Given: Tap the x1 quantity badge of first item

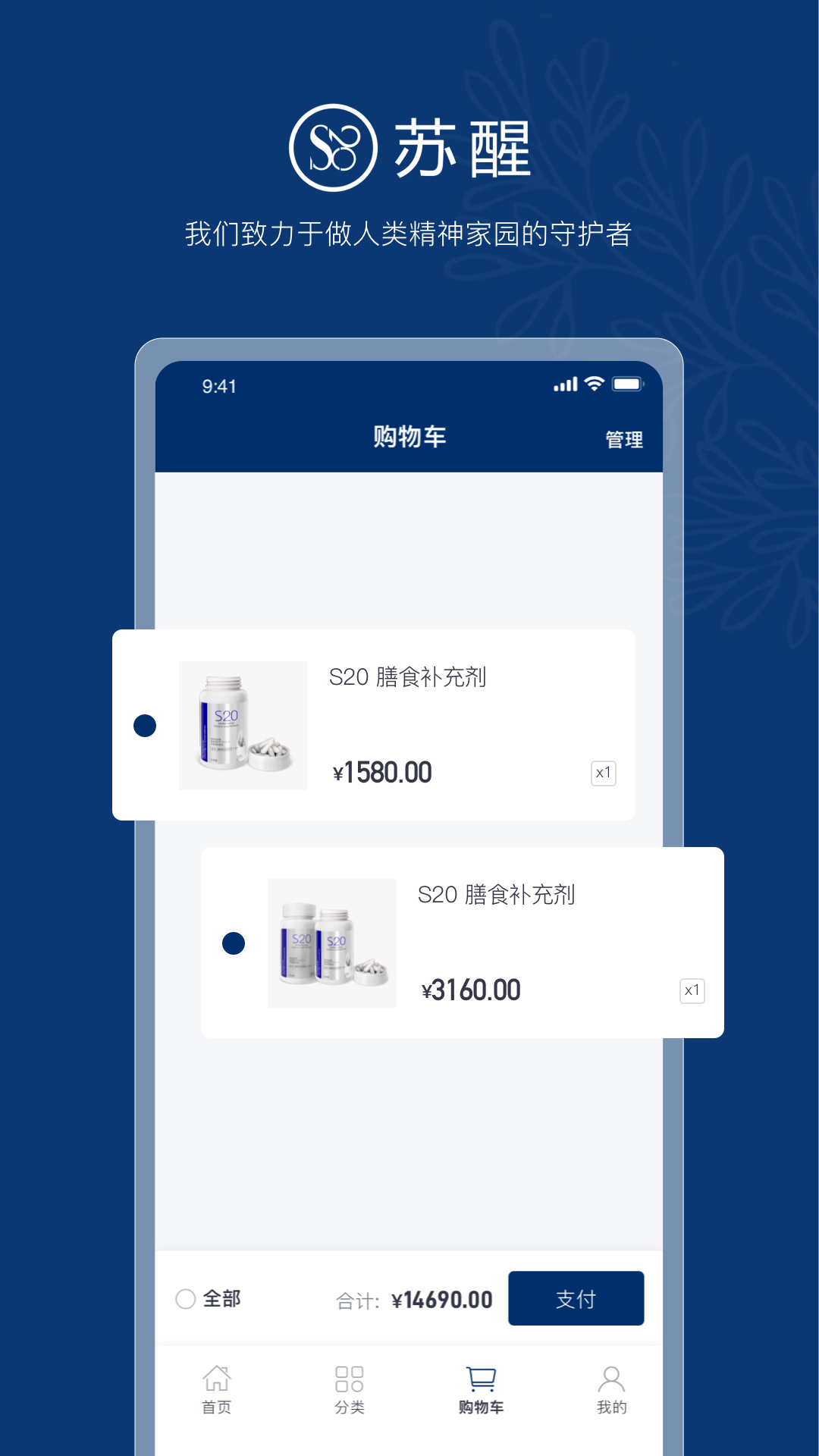Looking at the screenshot, I should 604,772.
